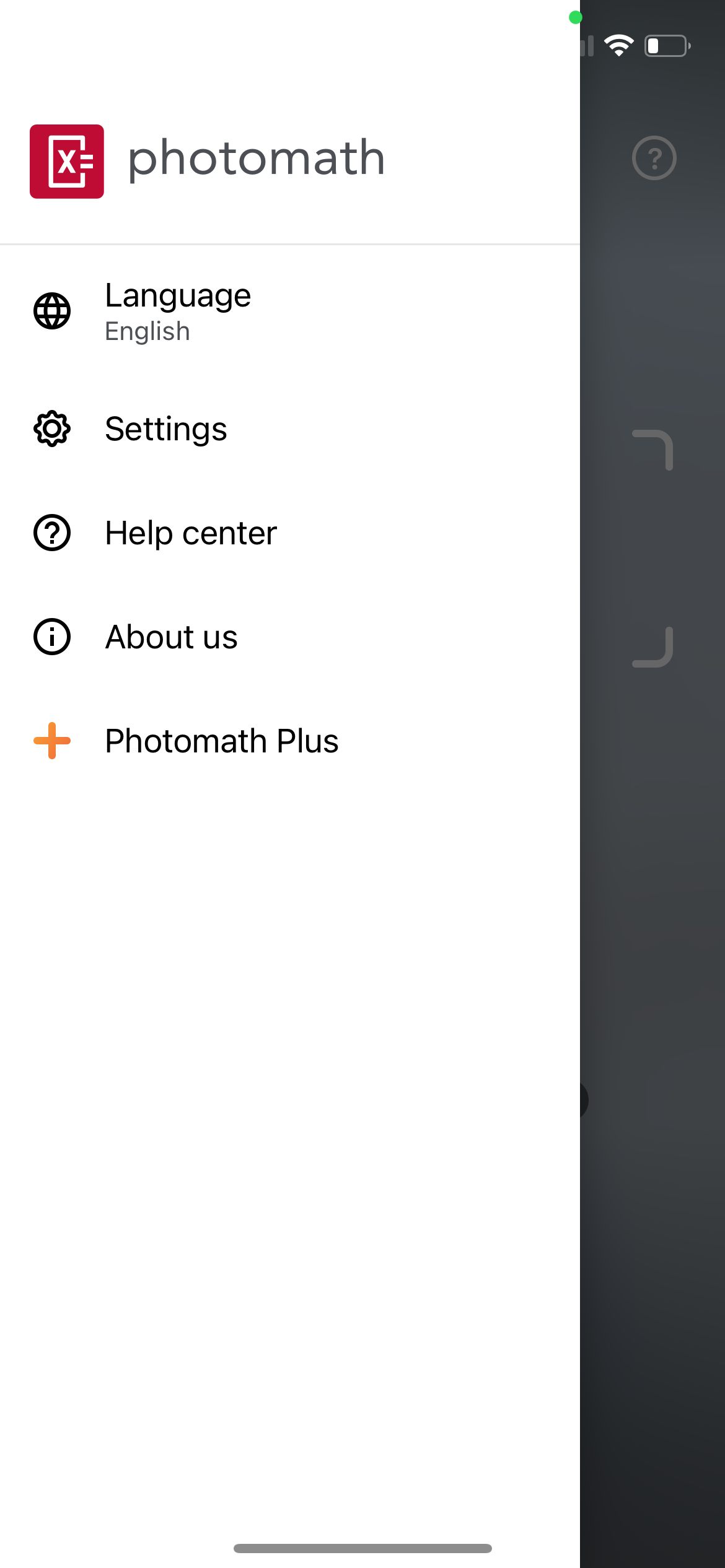Click the Wi-Fi icon in the status bar

pyautogui.click(x=619, y=43)
